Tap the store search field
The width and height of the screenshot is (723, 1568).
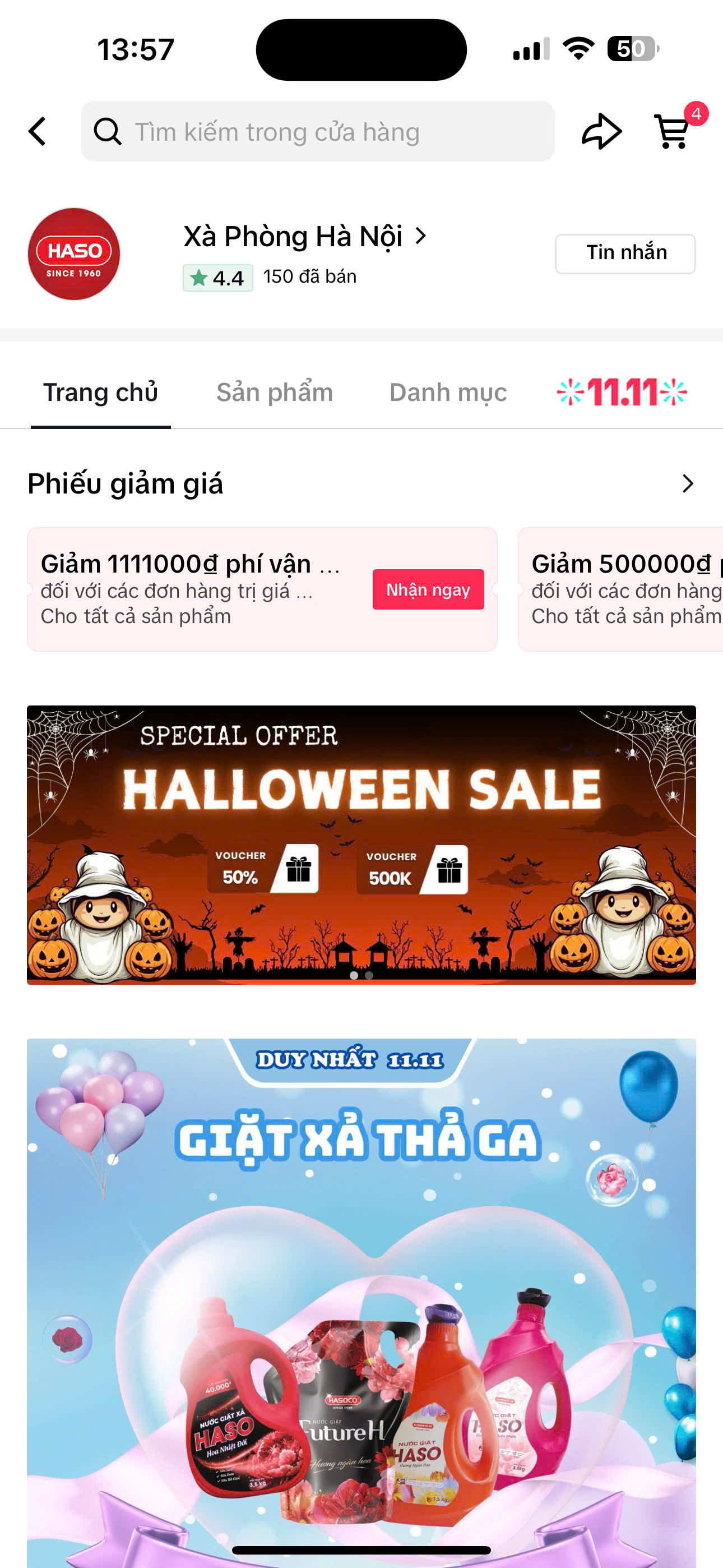coord(318,131)
